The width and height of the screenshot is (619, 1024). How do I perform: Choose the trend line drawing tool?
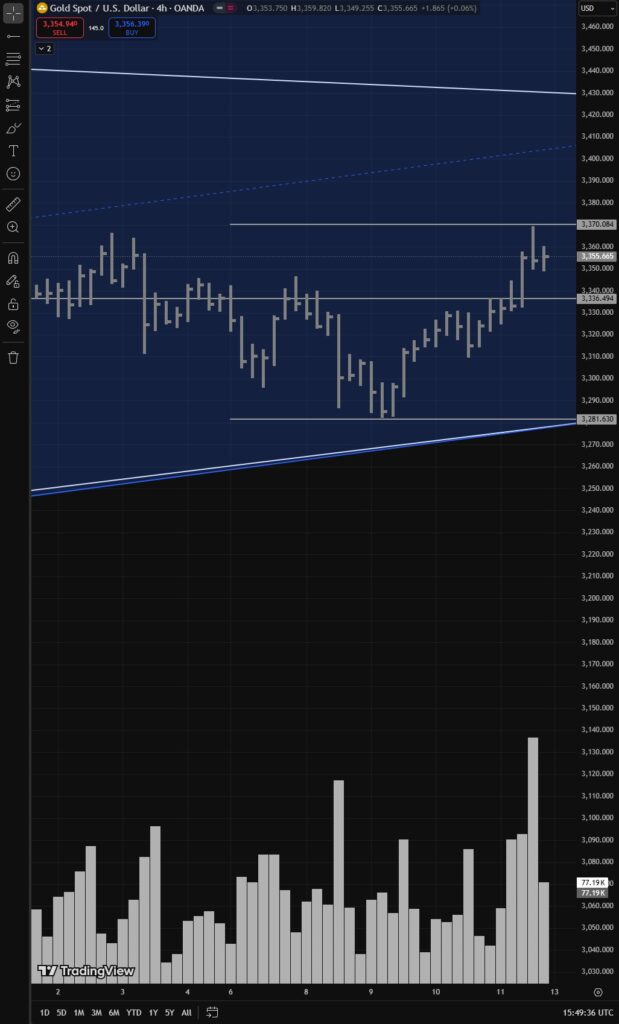pyautogui.click(x=13, y=35)
